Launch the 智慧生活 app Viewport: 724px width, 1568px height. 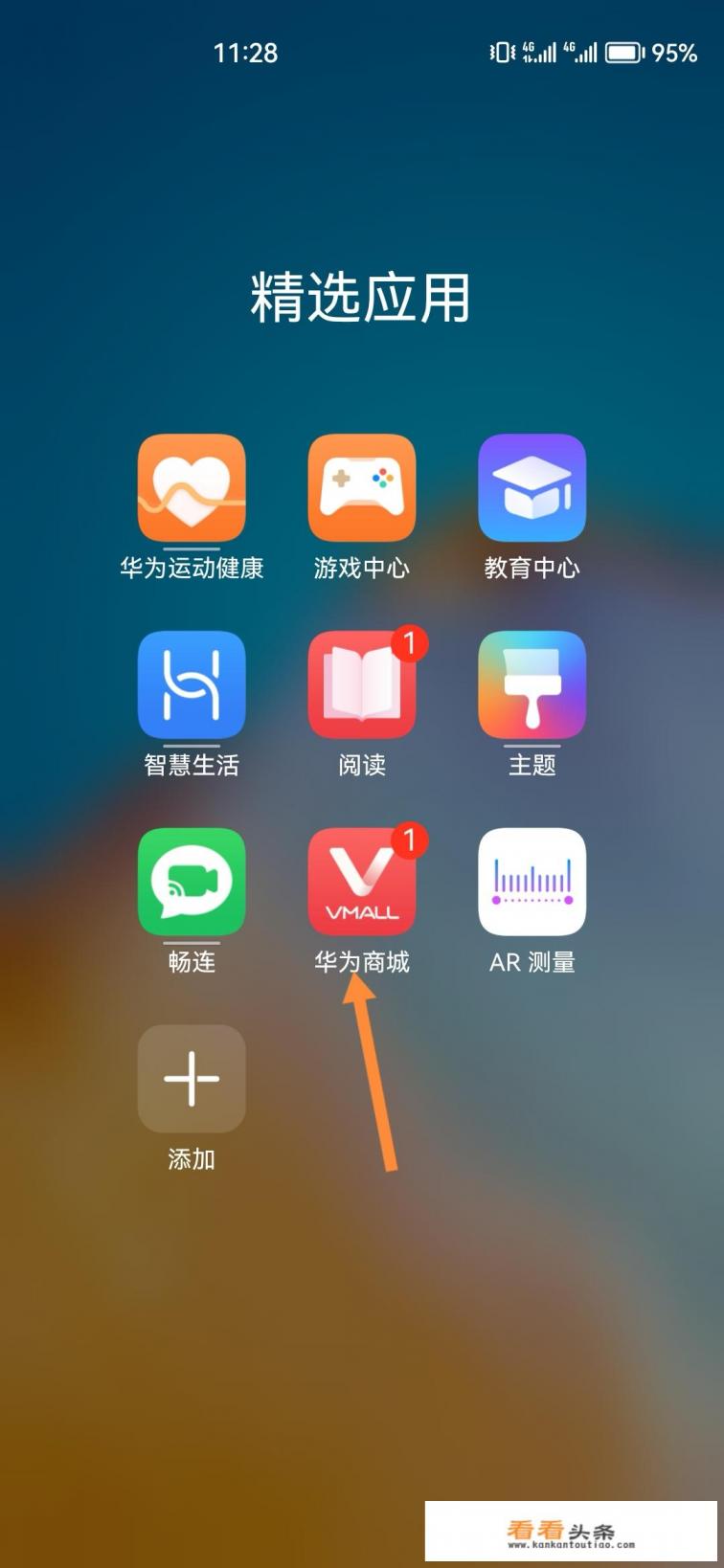tap(192, 685)
